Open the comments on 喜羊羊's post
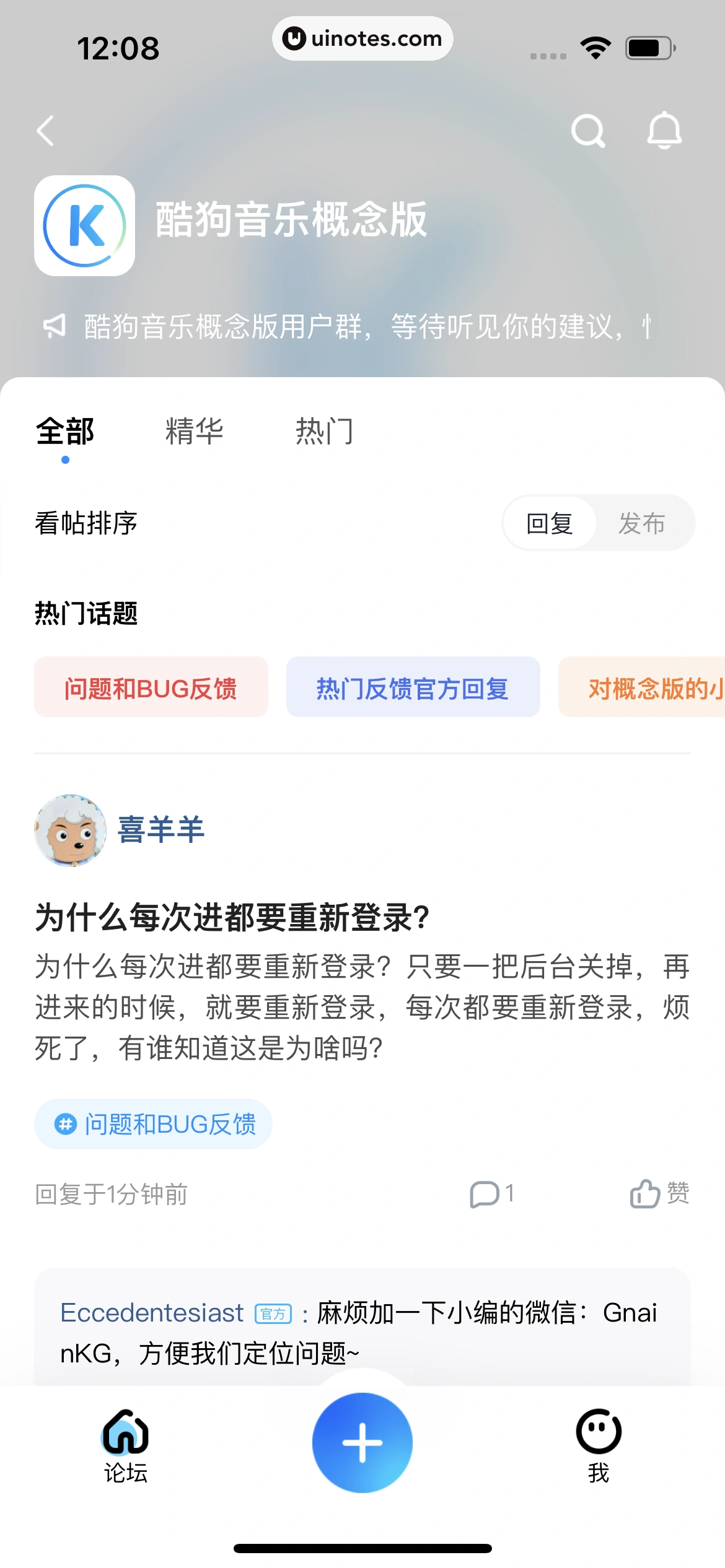The image size is (725, 1568). (490, 1193)
